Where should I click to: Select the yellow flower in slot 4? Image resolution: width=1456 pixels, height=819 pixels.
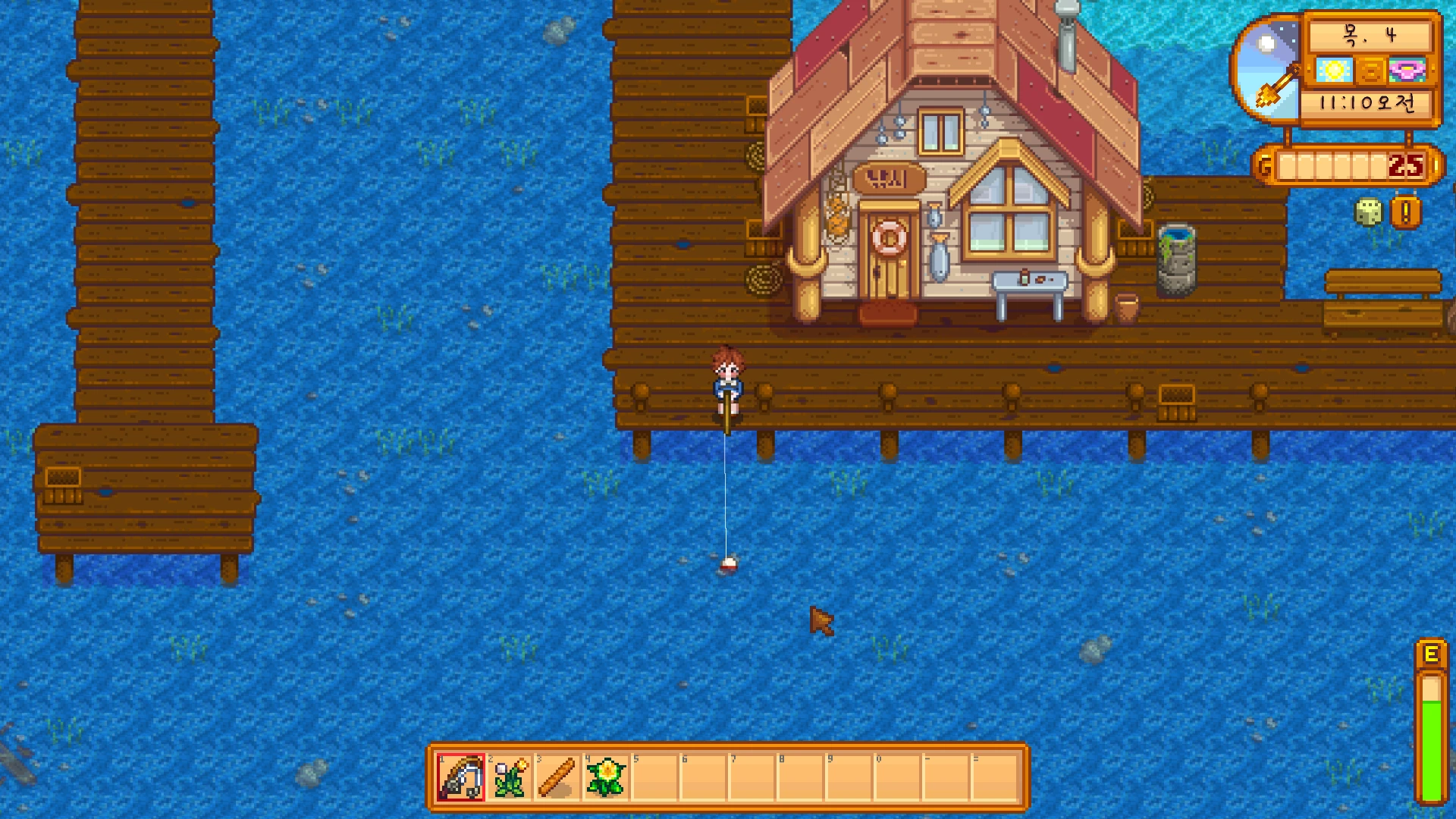click(x=606, y=777)
